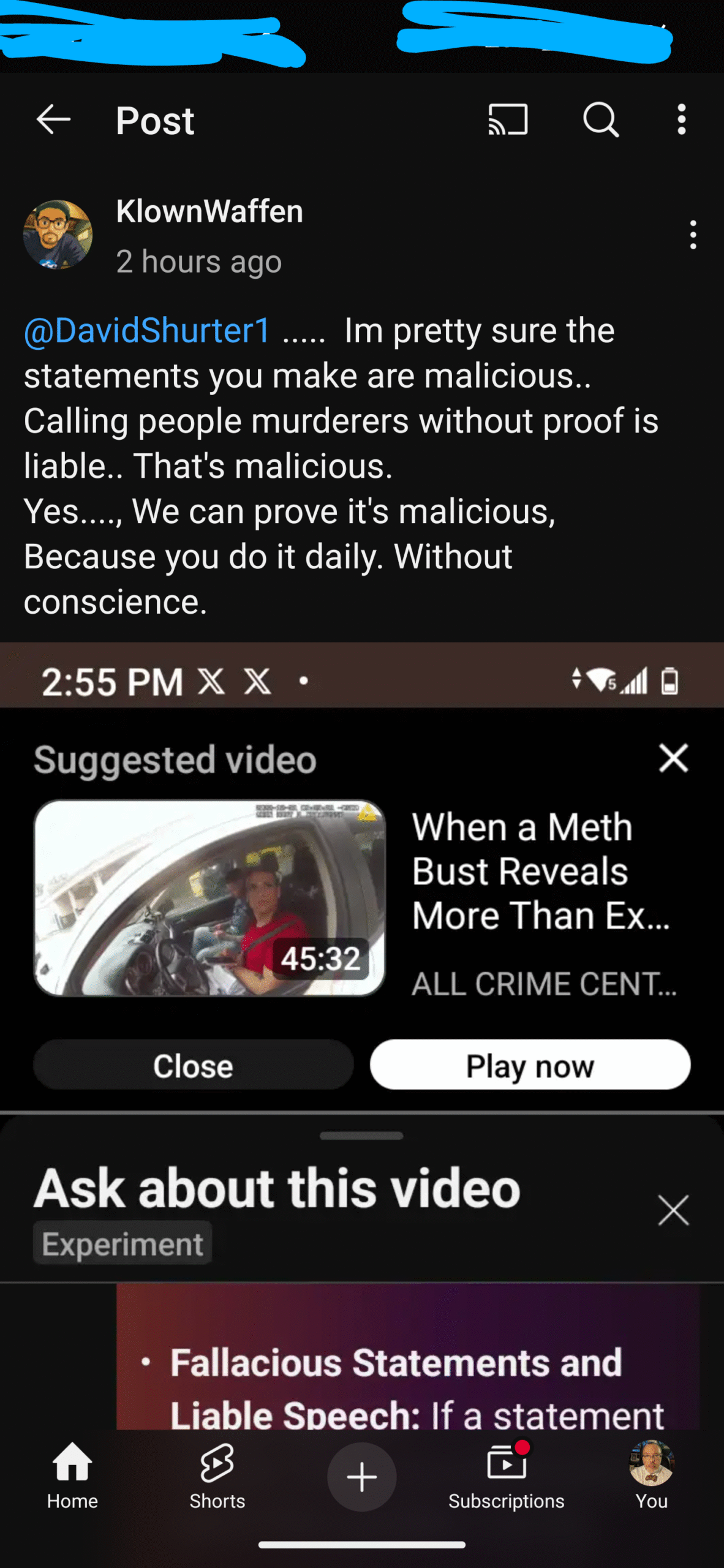
Task: Open the screenshot image attached to post
Action: pos(362,1036)
